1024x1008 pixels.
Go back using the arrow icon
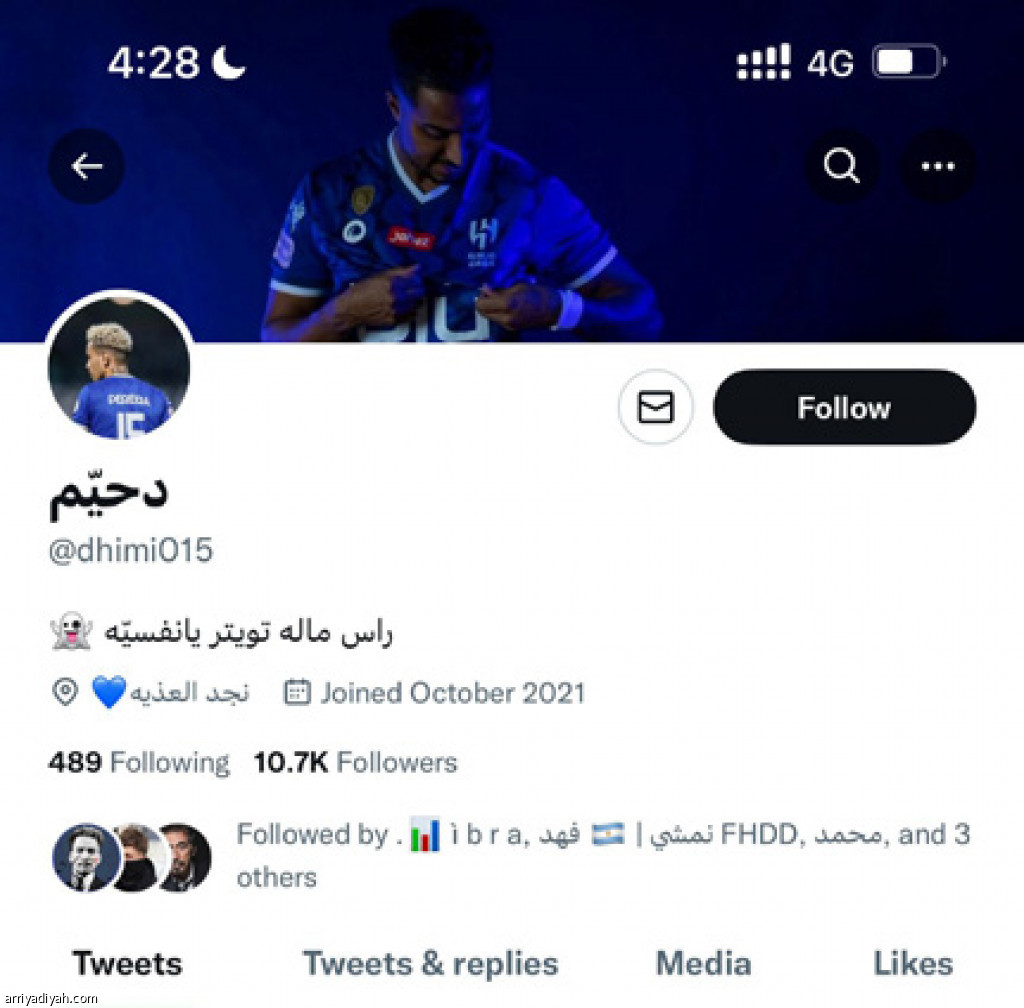click(x=87, y=166)
